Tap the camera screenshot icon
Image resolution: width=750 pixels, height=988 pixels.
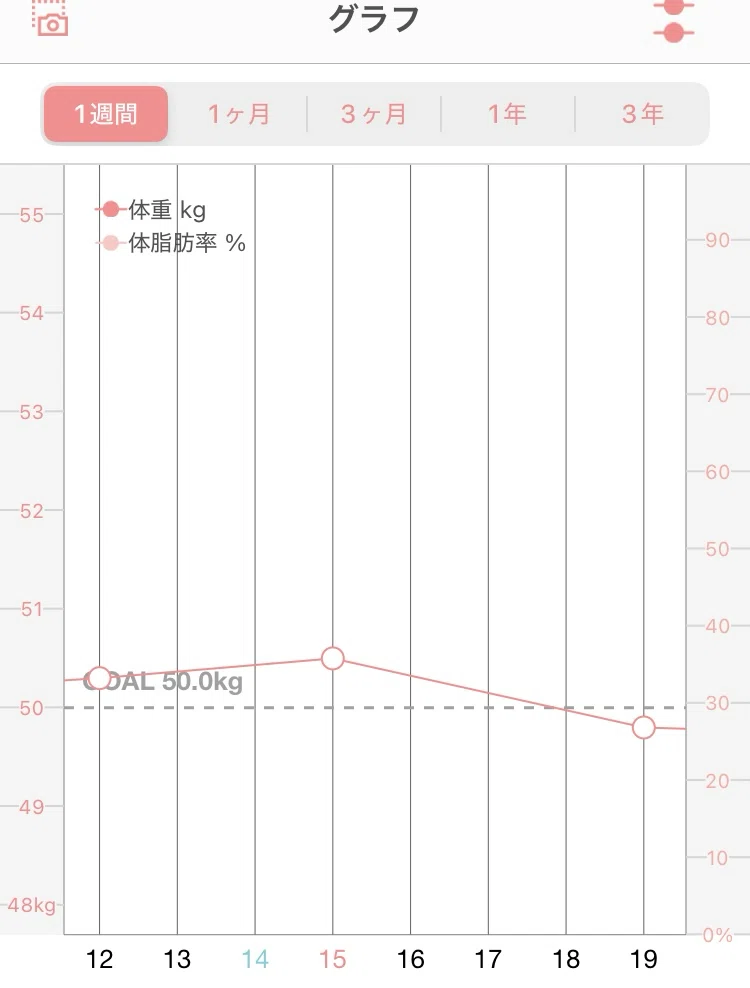[x=50, y=19]
